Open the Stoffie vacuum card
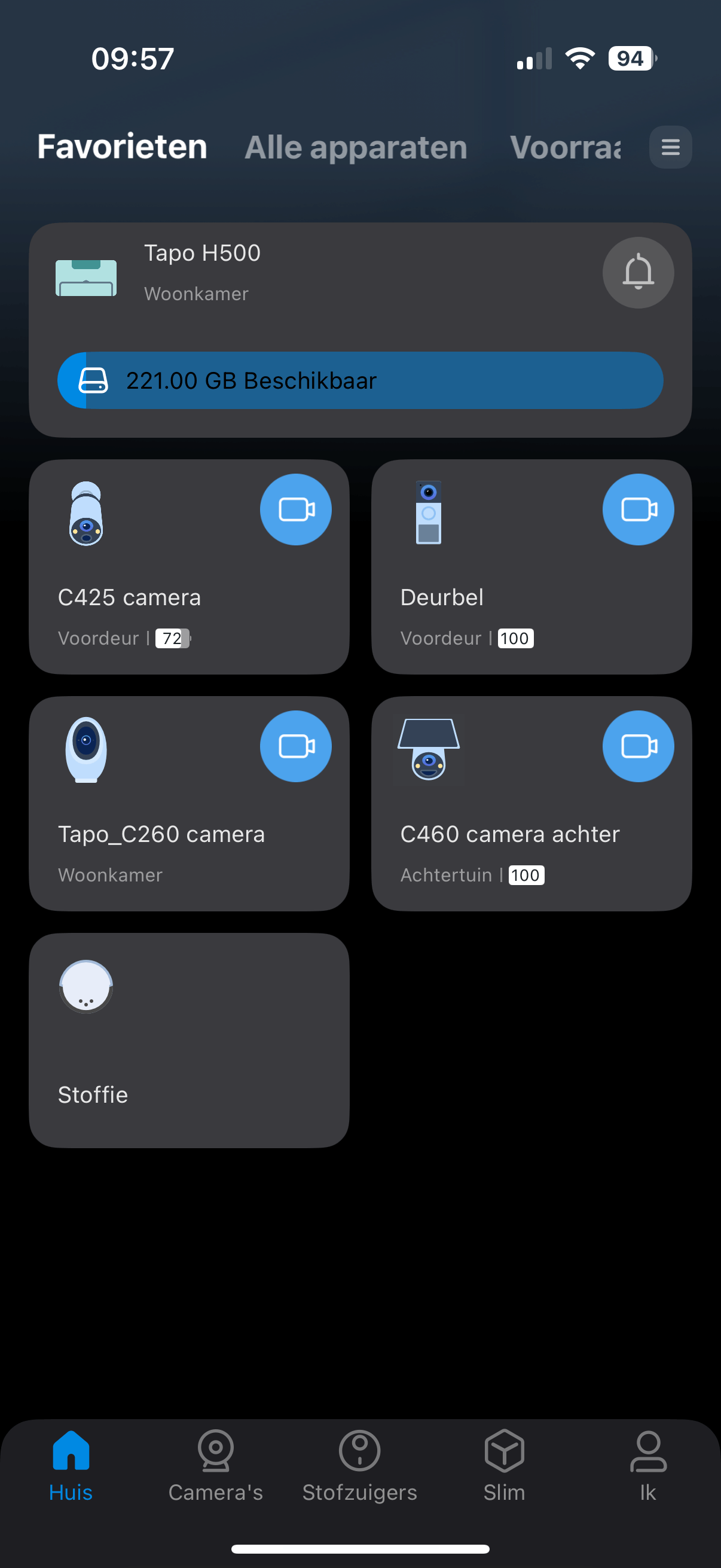The width and height of the screenshot is (721, 1568). point(188,1041)
